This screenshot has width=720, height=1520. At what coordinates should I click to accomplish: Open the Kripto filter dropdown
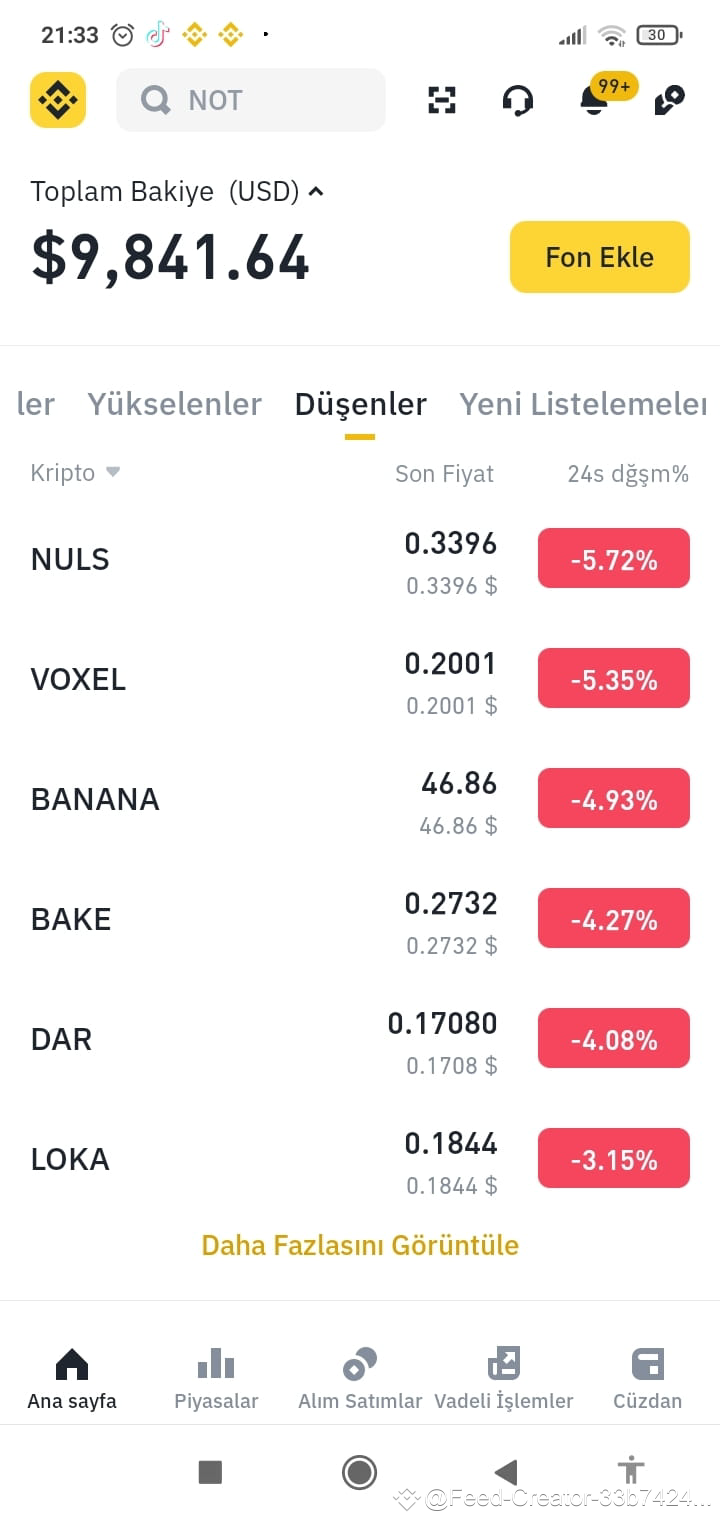(x=75, y=473)
